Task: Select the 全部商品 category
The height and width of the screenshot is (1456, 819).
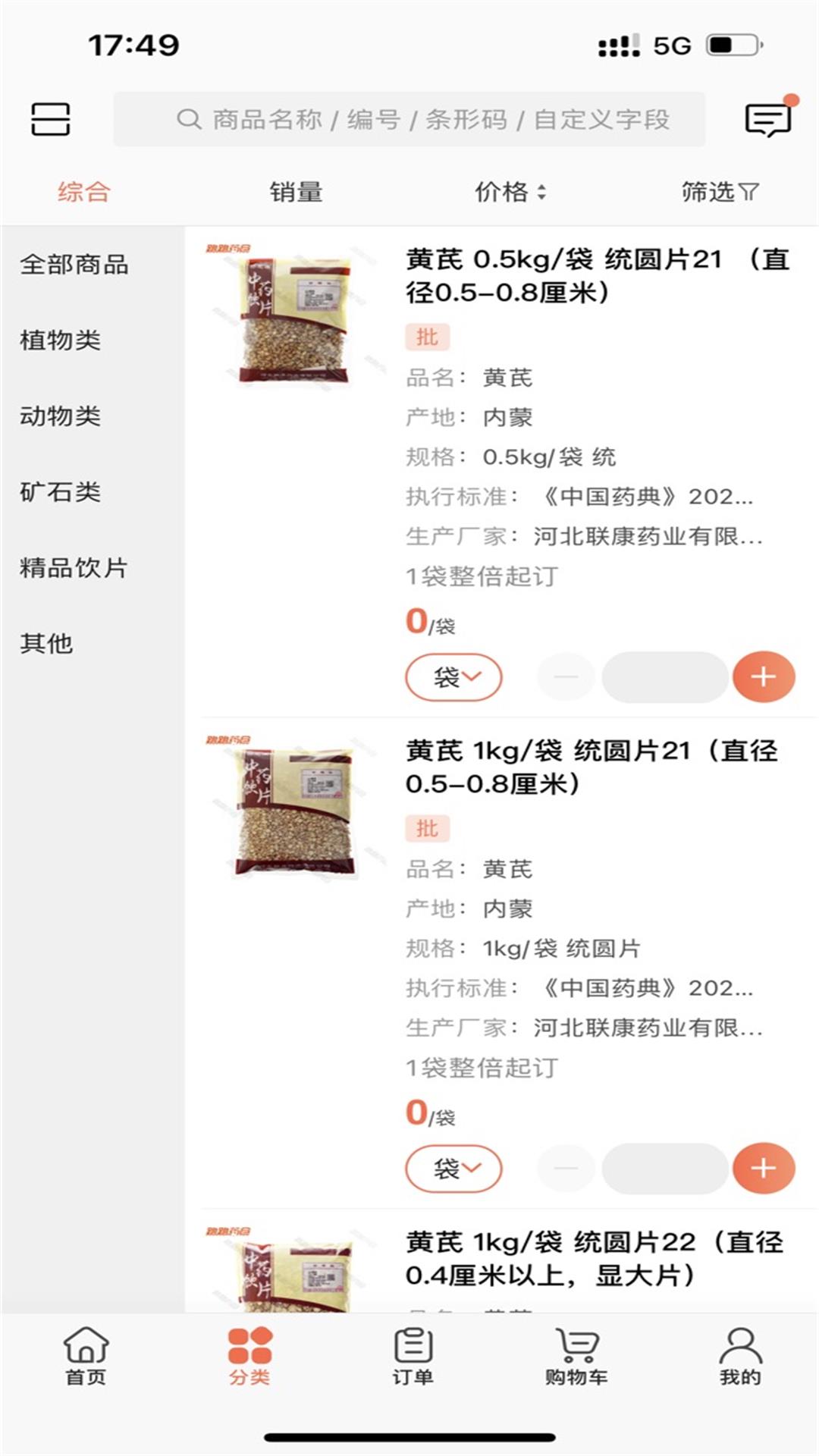Action: click(74, 265)
